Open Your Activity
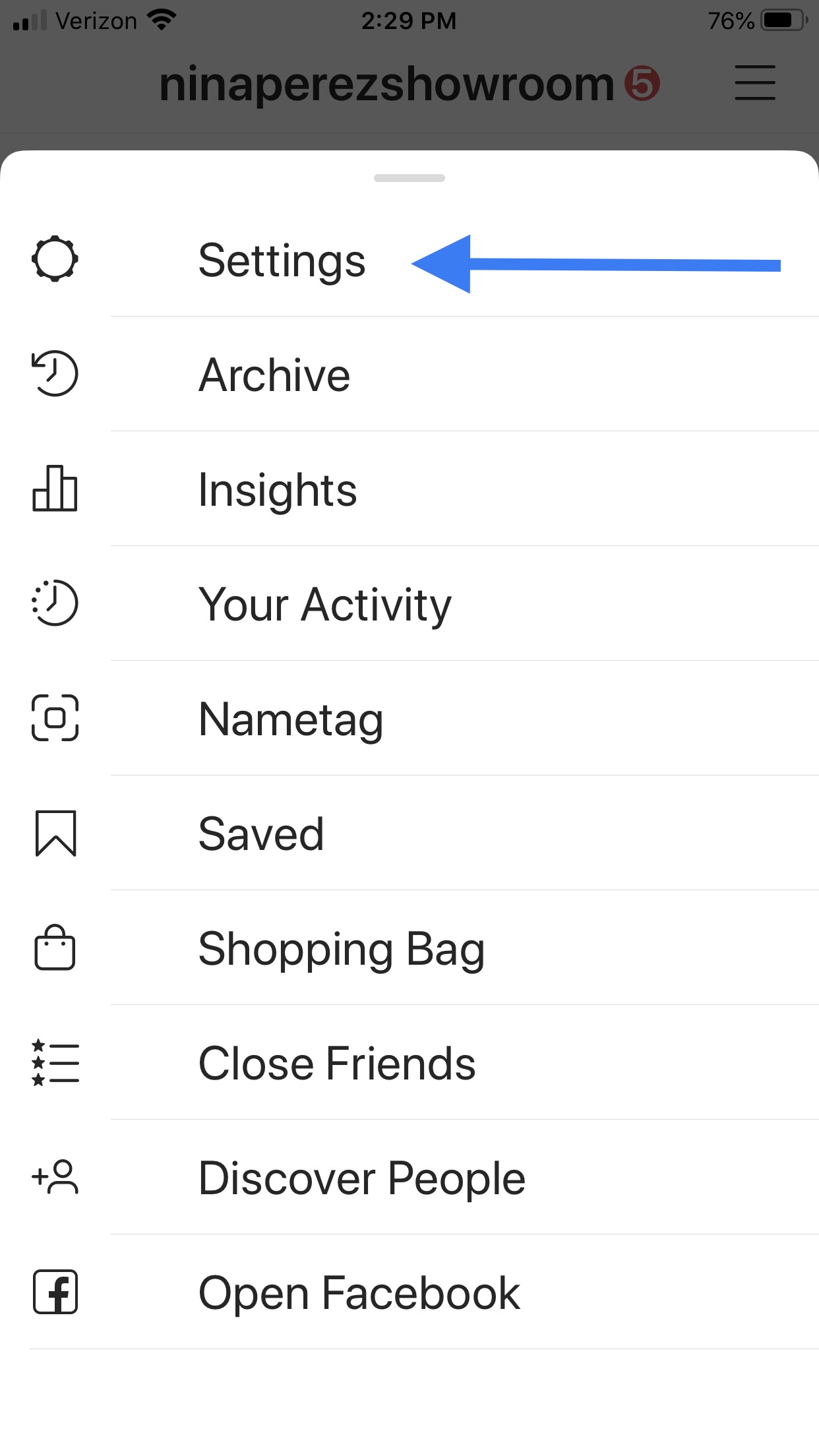Viewport: 819px width, 1456px height. point(409,603)
